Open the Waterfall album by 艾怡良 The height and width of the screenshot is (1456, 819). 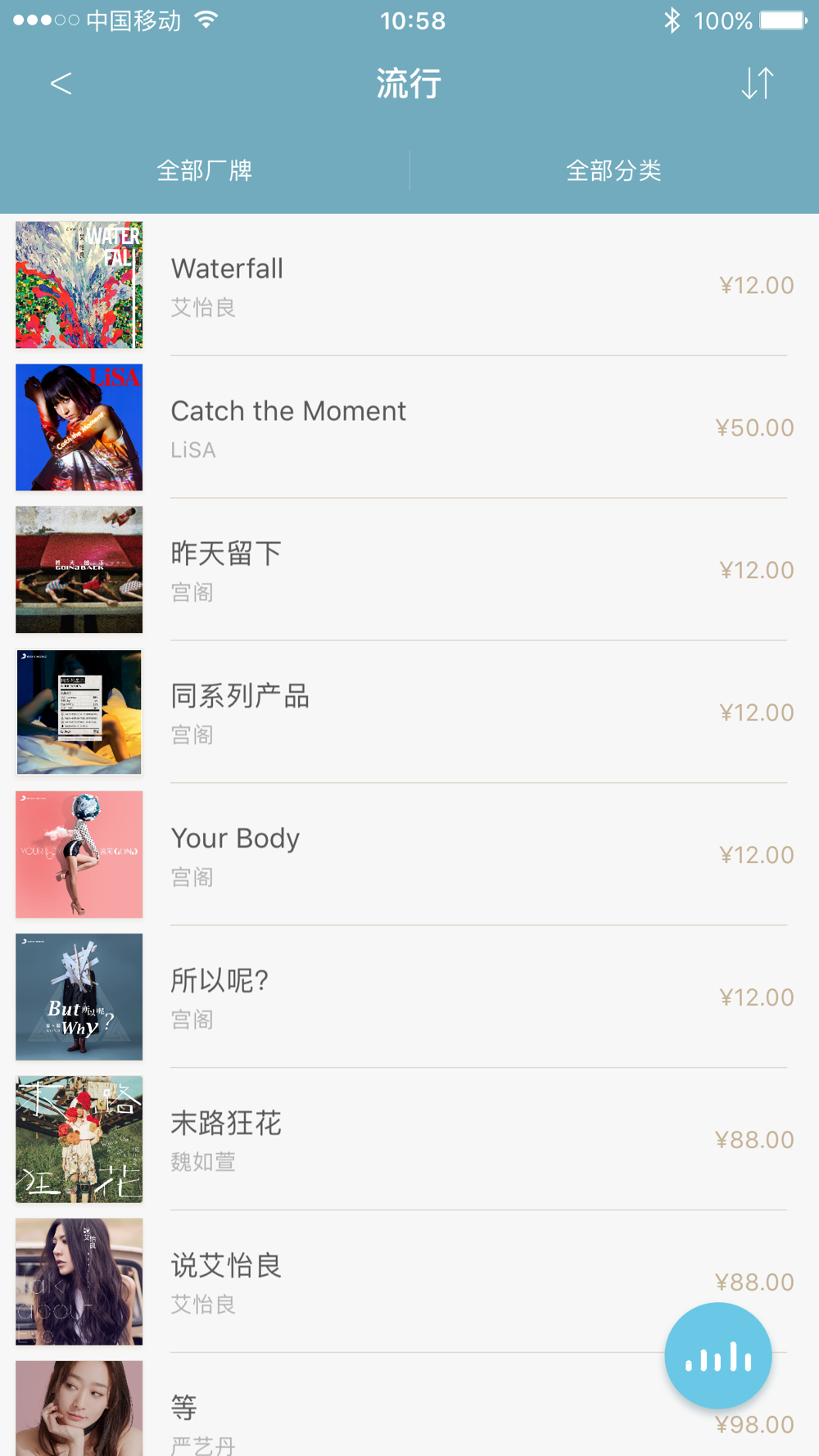point(409,285)
